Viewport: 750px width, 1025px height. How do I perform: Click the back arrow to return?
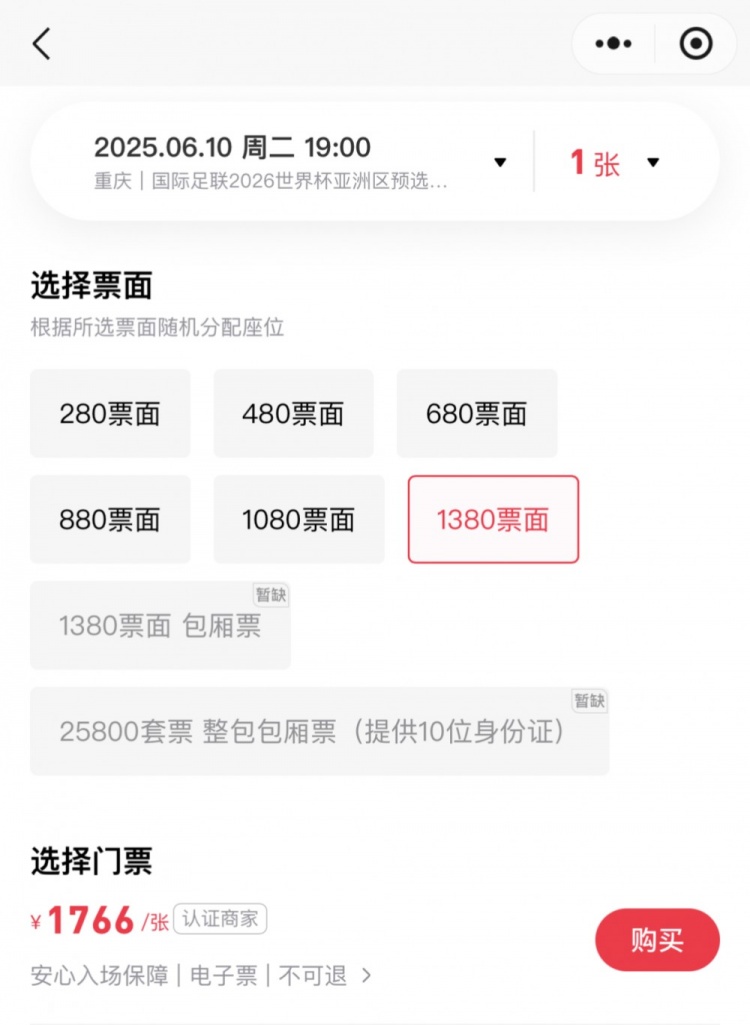tap(40, 44)
